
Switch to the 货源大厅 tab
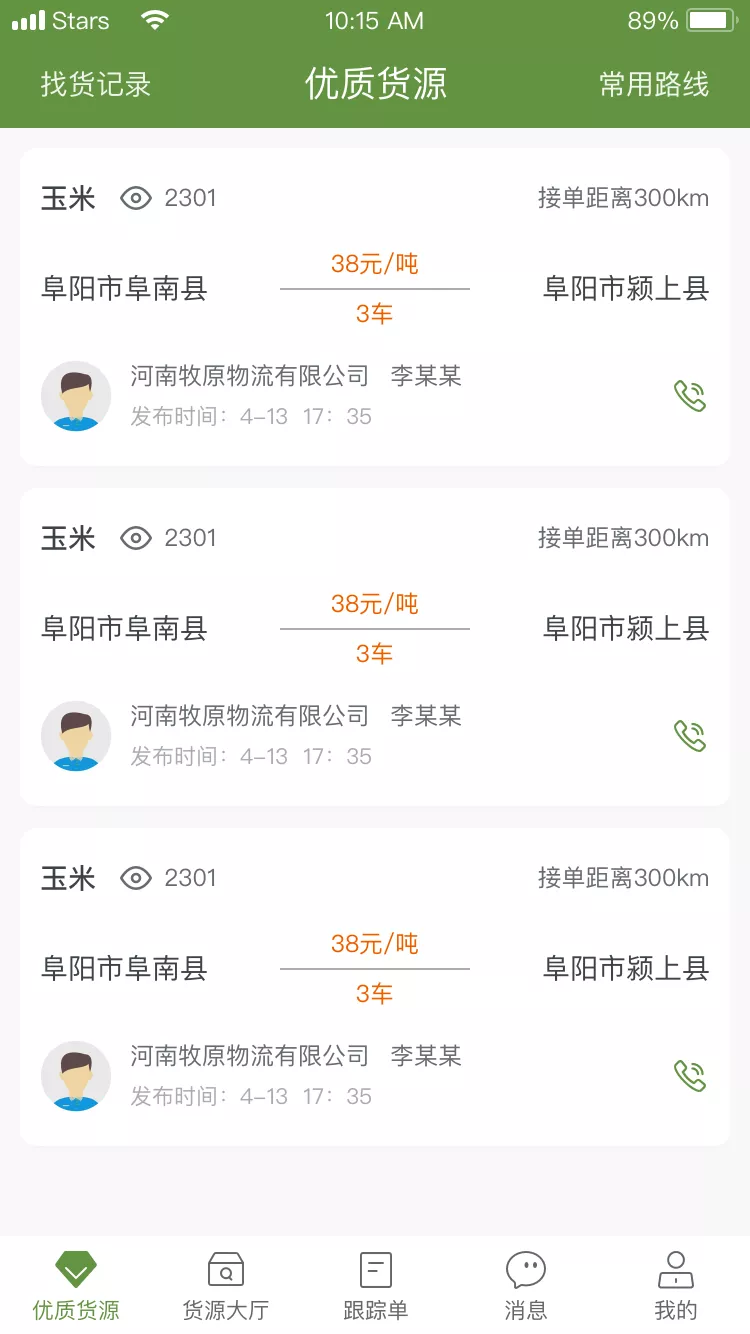pos(226,1285)
